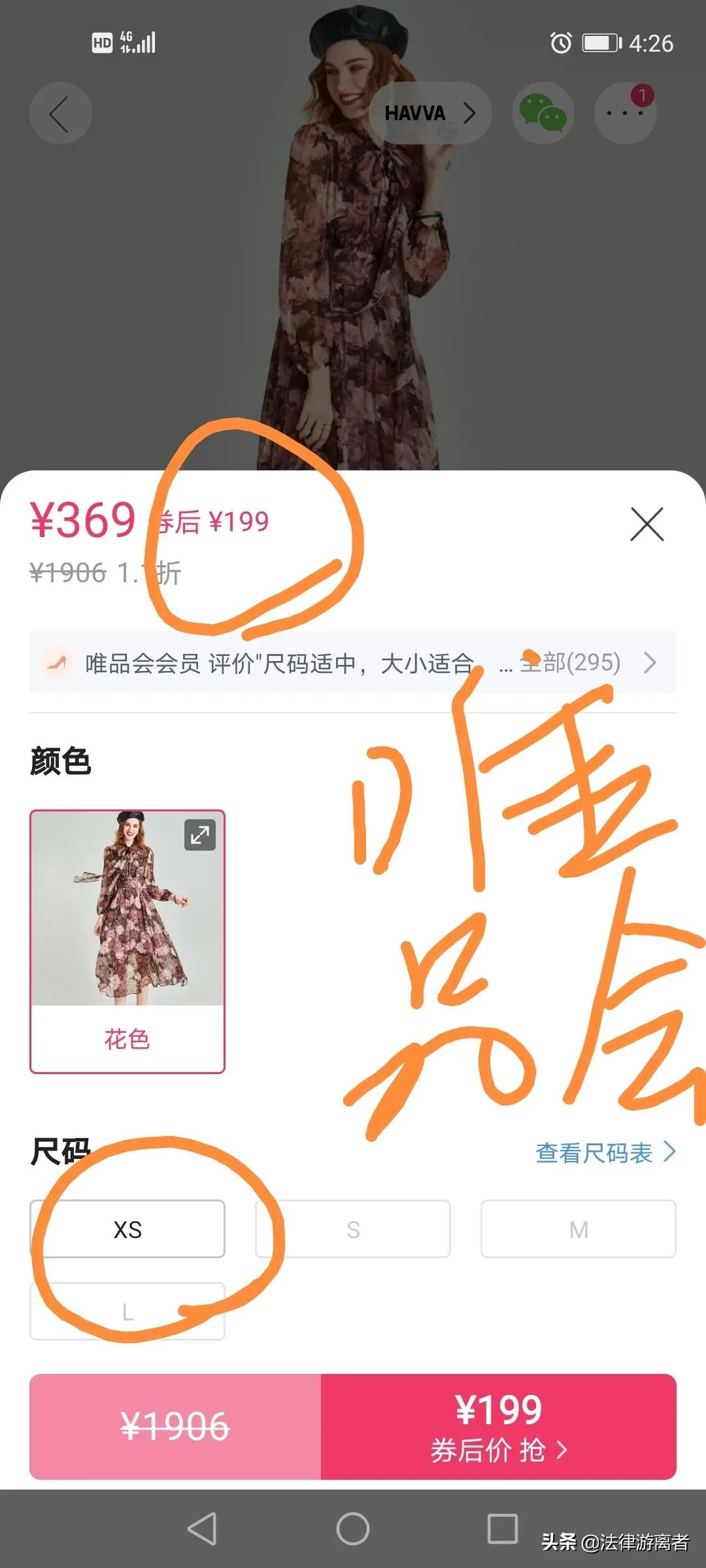Expand 查看尺码表 size chart
Image resolution: width=706 pixels, height=1568 pixels.
605,1152
